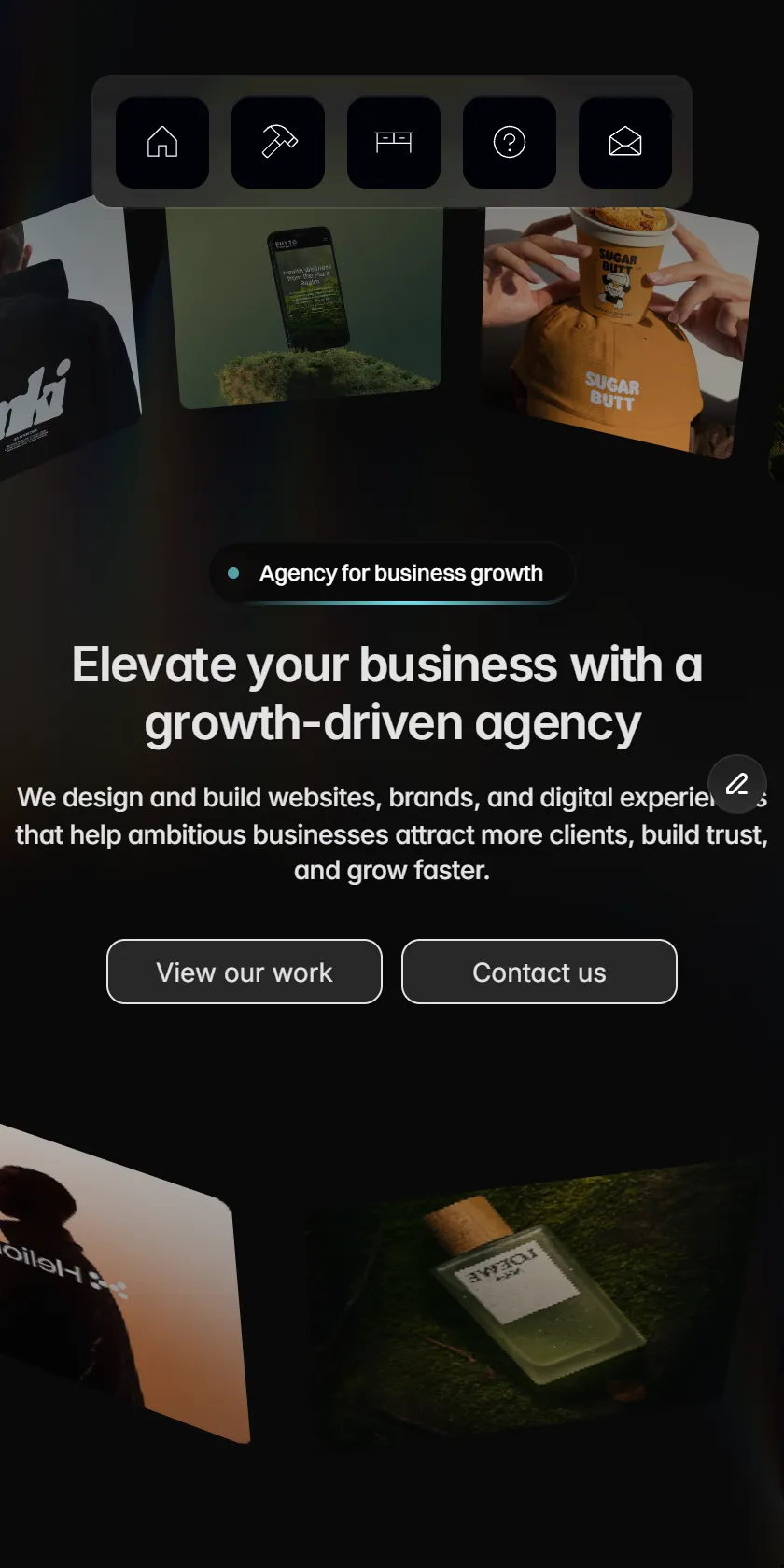Tap the floating pencil edit button

[x=737, y=784]
